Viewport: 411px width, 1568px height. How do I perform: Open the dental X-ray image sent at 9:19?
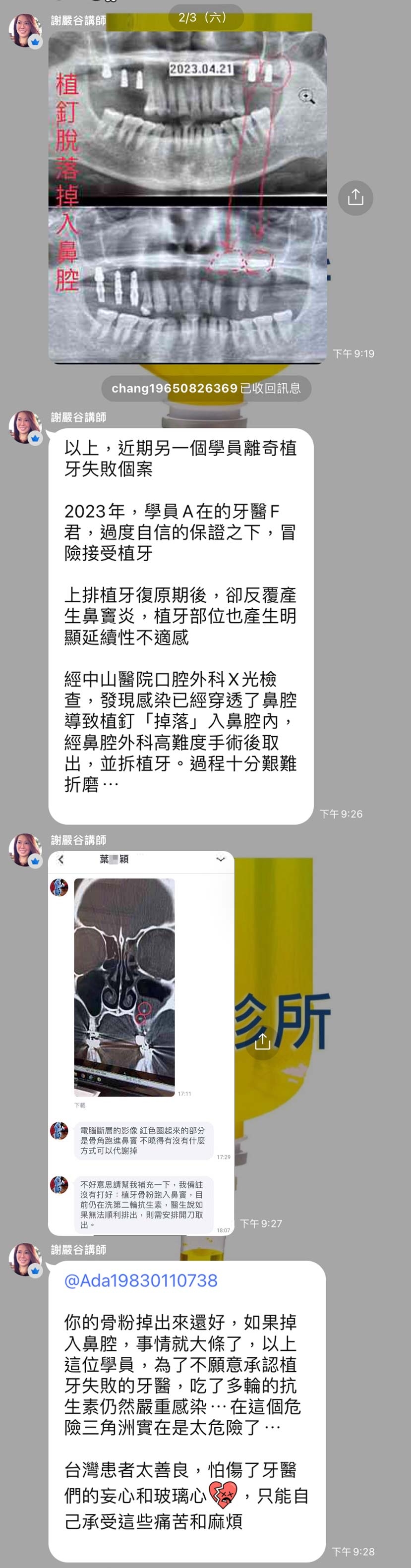pyautogui.click(x=187, y=197)
